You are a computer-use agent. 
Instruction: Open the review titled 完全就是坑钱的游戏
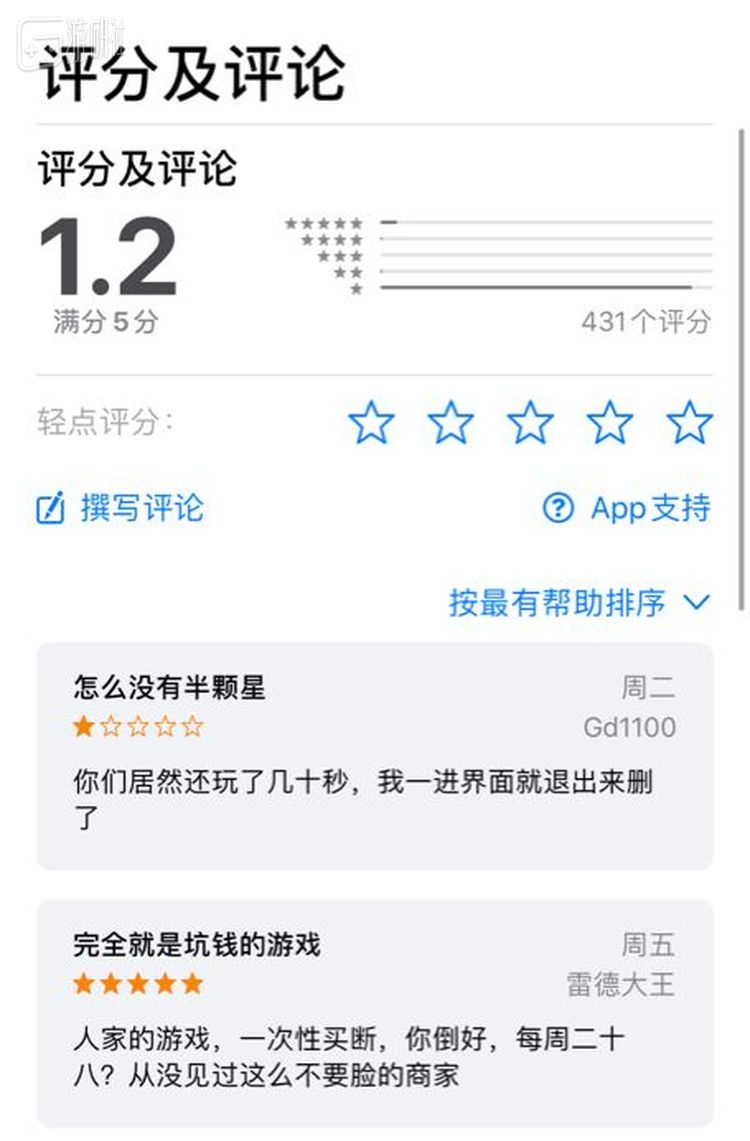pos(374,1012)
